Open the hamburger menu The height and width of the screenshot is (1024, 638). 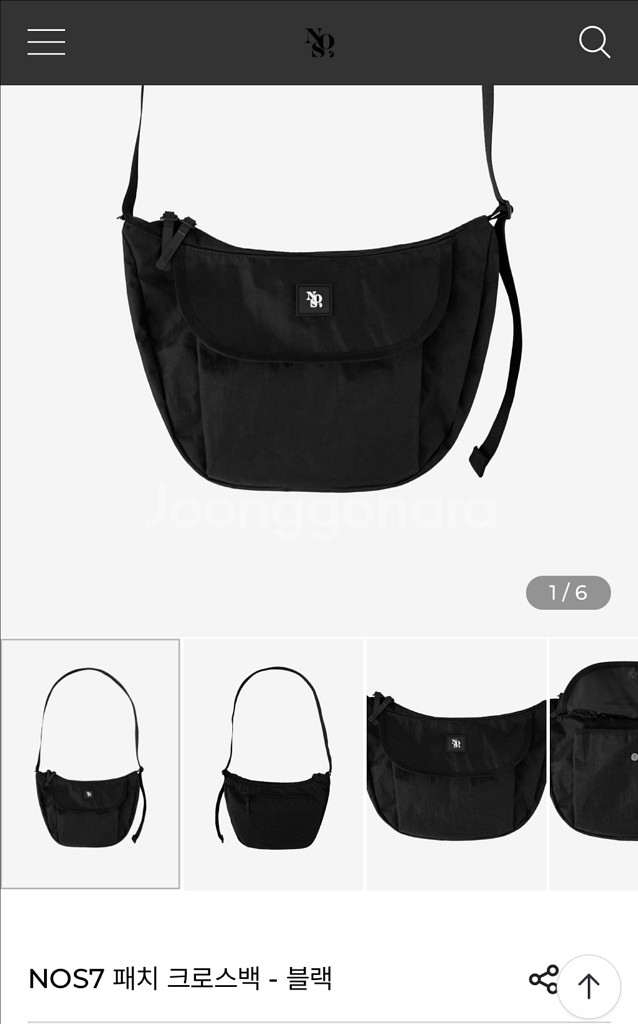46,42
